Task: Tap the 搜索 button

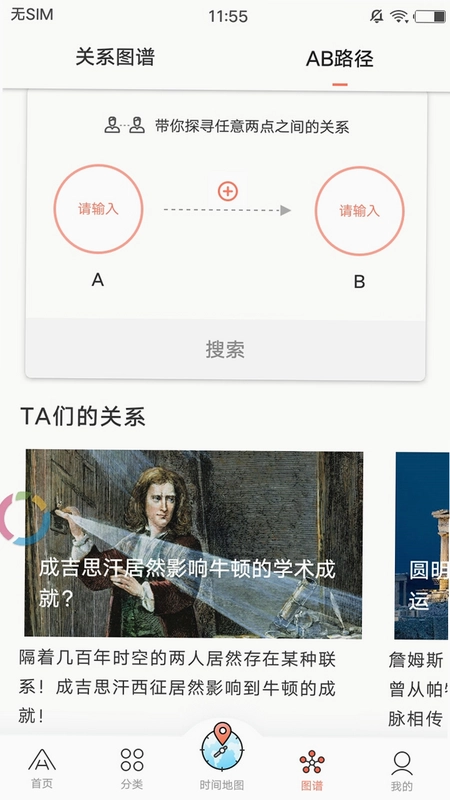Action: [225, 349]
